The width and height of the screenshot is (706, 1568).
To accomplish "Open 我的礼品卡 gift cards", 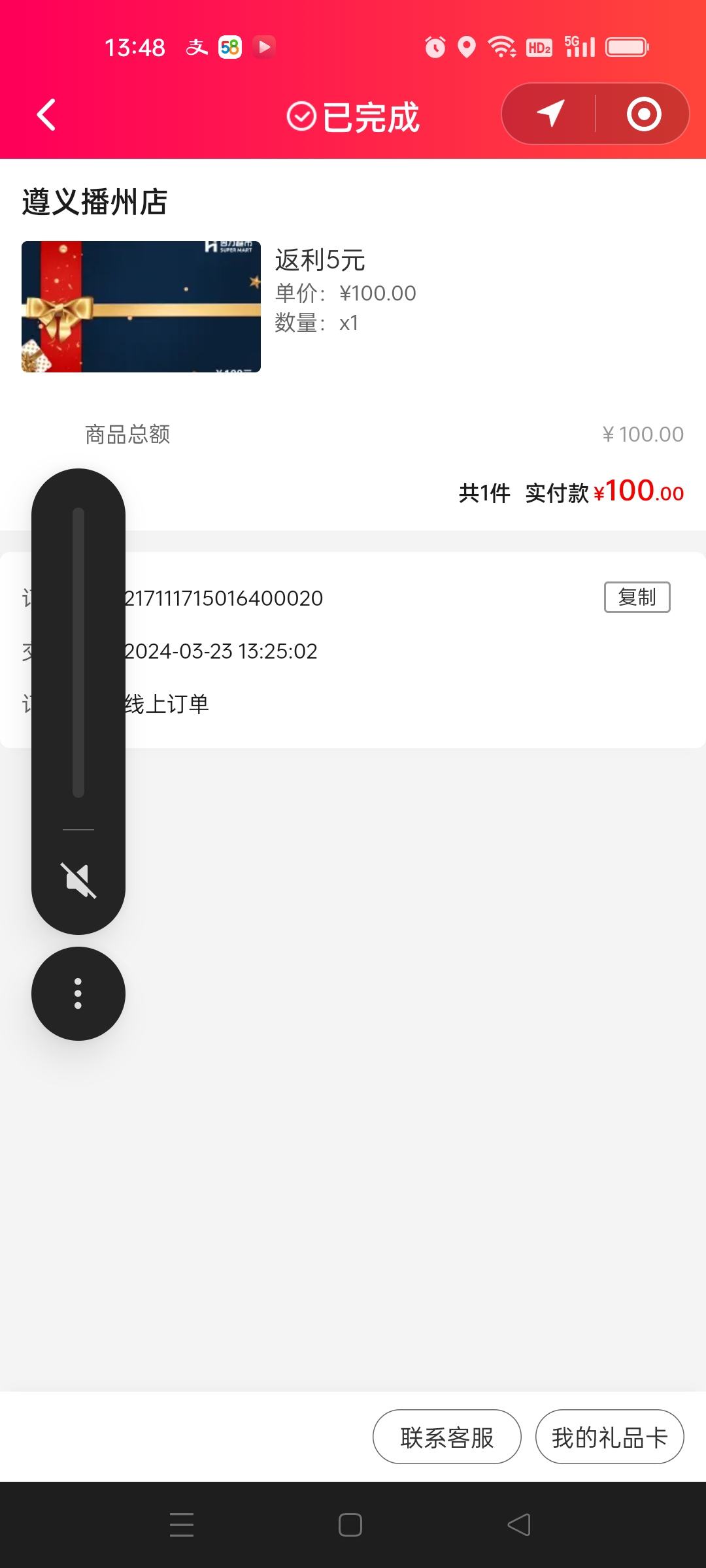I will [609, 1437].
